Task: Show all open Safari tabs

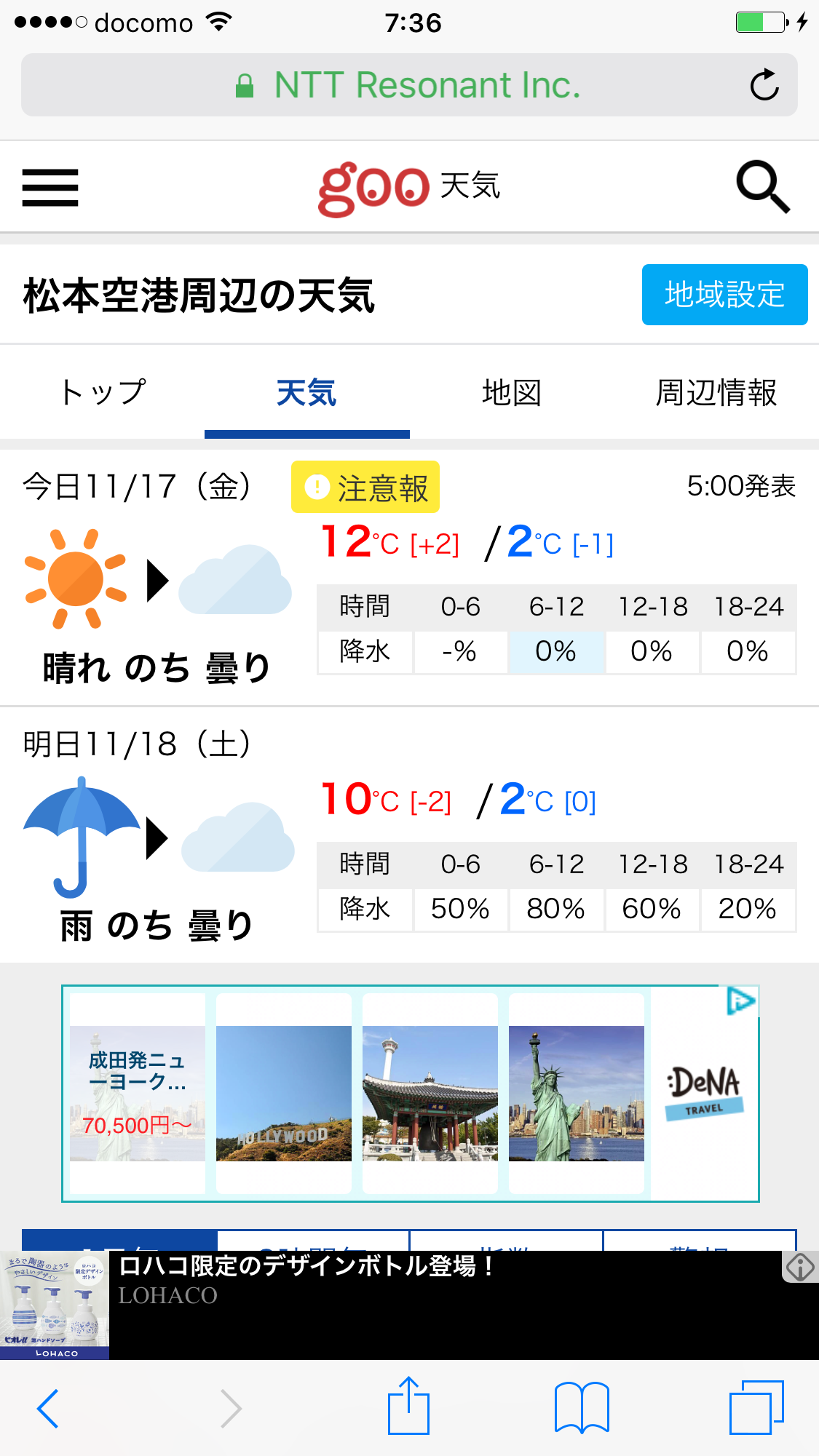Action: coord(756,1408)
